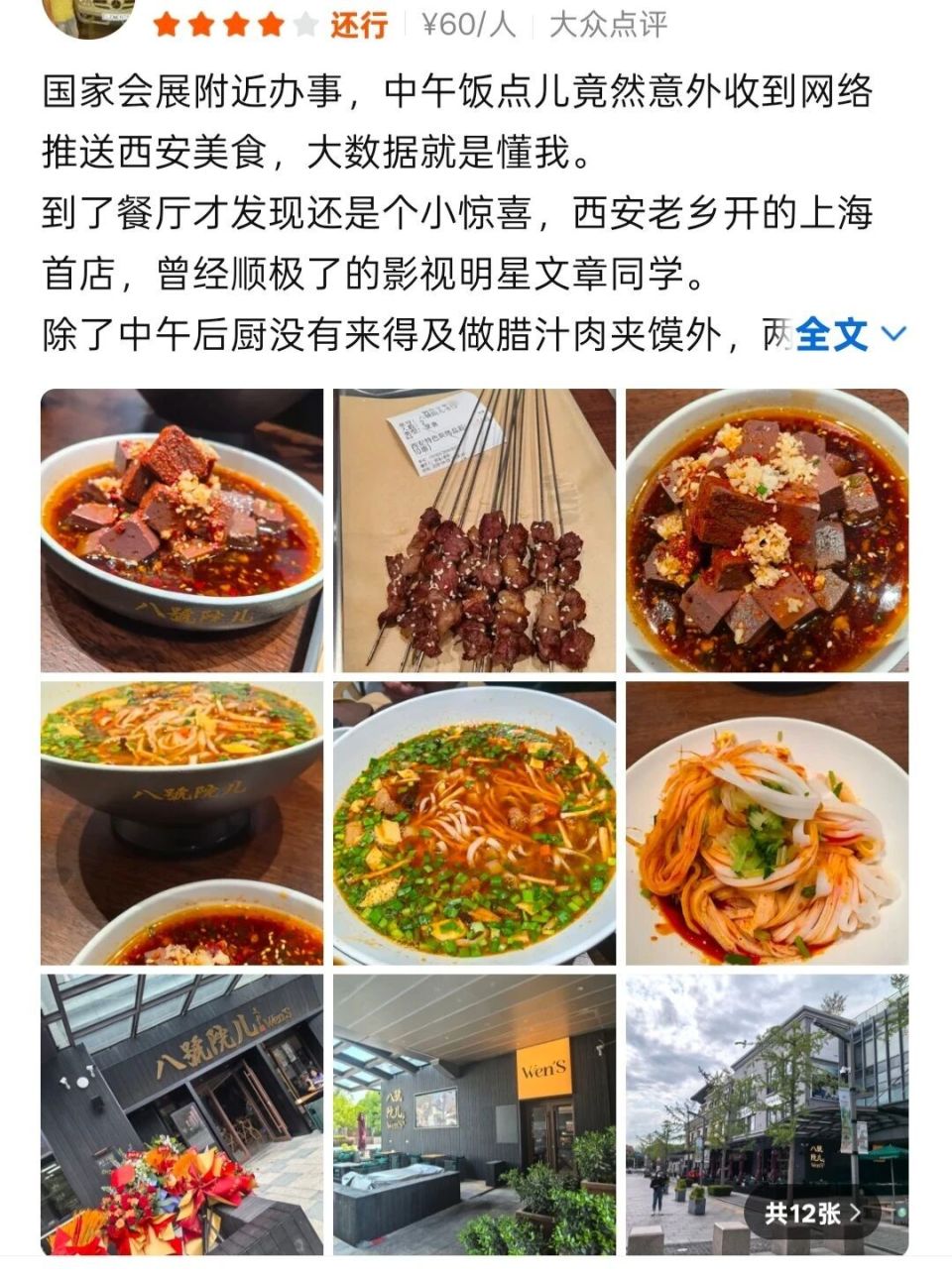Screen dimensions: 952x1280
Task: Open the lamb skewers photo
Action: coord(474,528)
